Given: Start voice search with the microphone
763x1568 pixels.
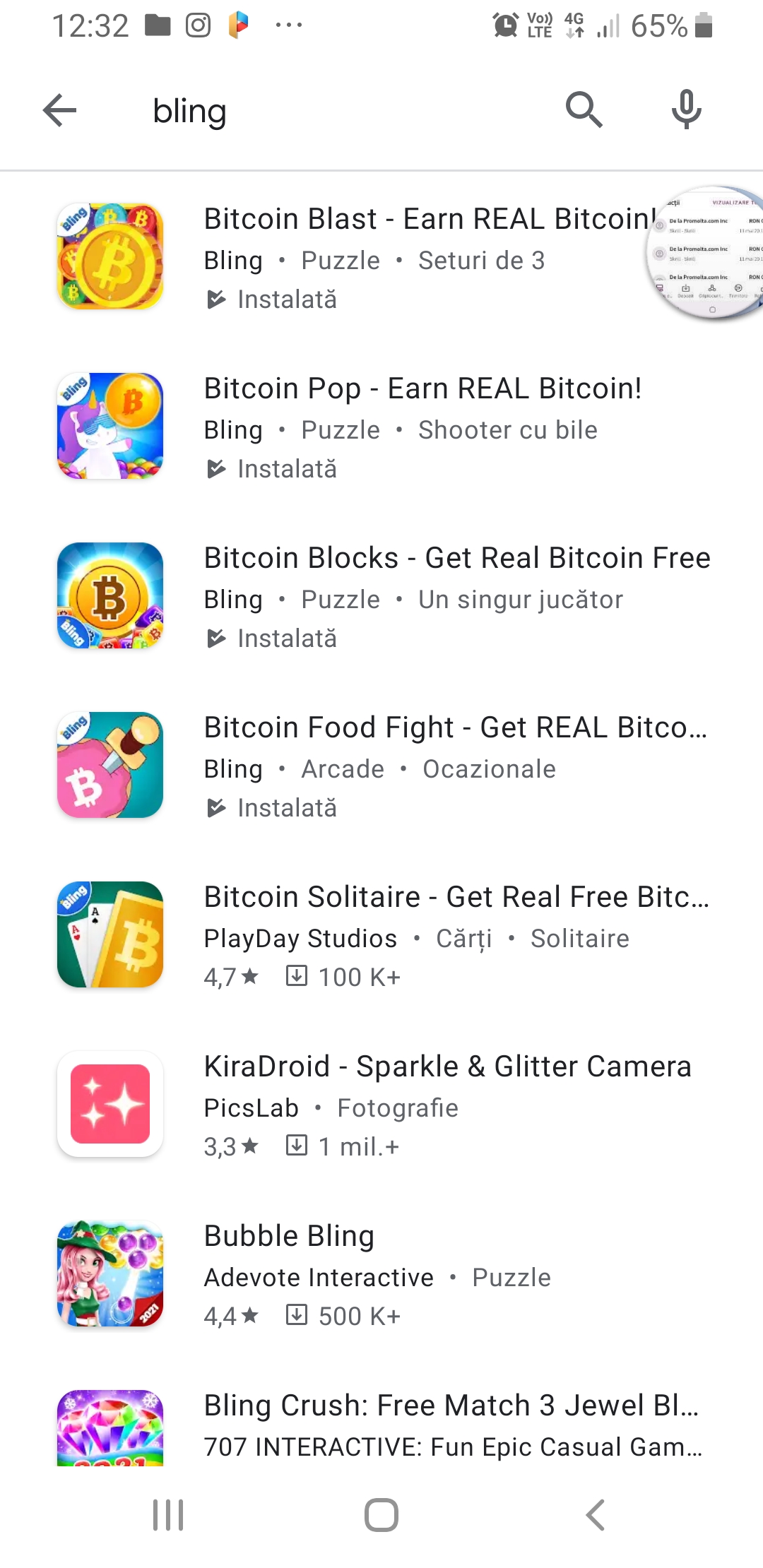Looking at the screenshot, I should pos(686,110).
